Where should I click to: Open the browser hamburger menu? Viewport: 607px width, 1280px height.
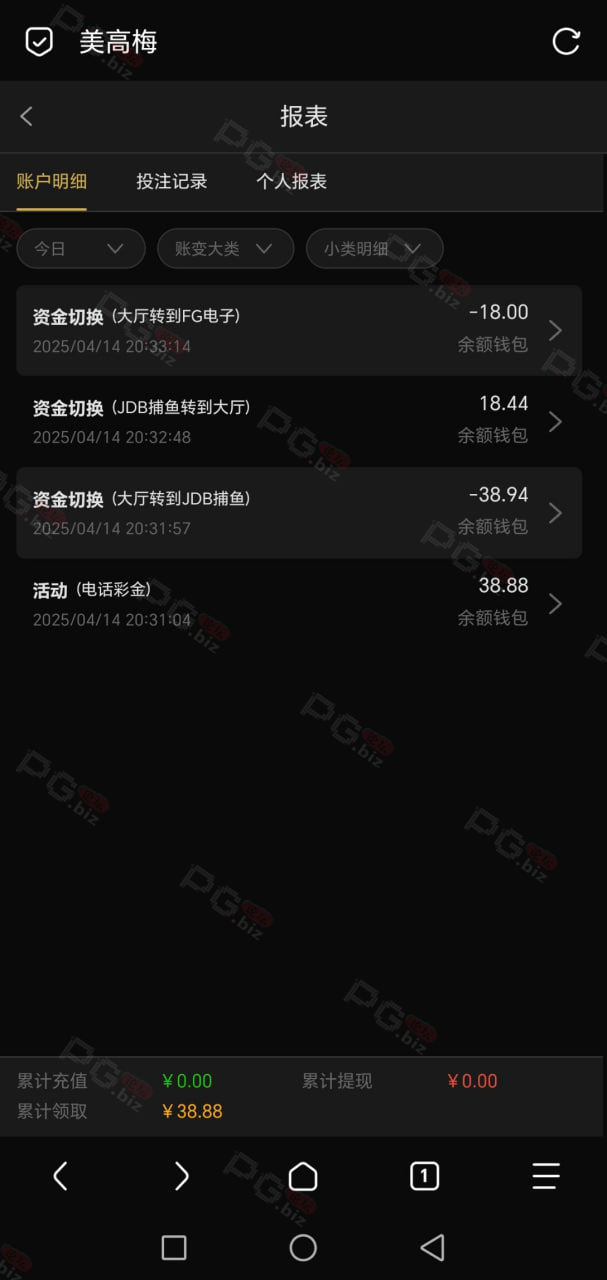(546, 1176)
